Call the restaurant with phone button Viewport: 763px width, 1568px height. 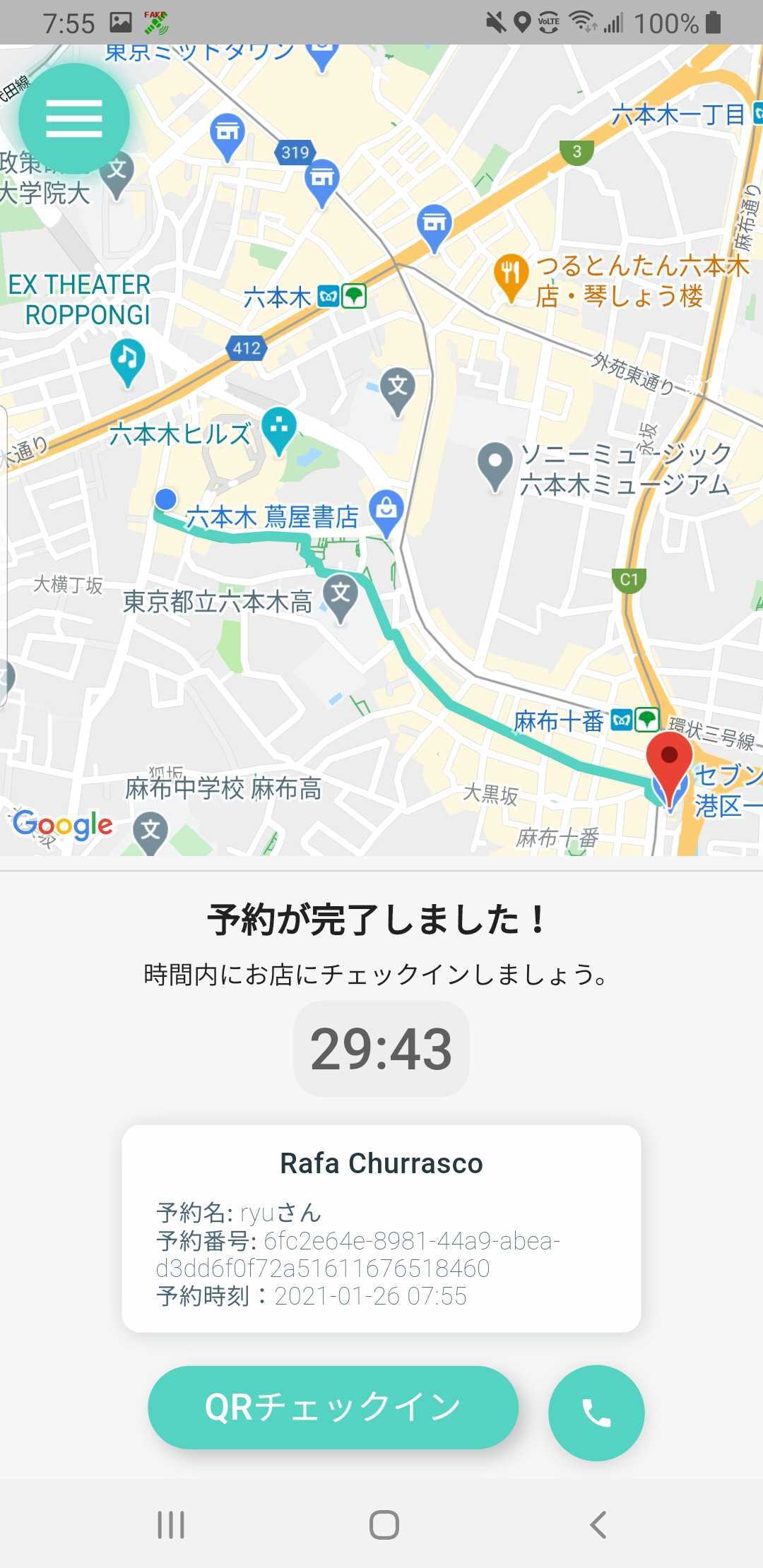[596, 1413]
